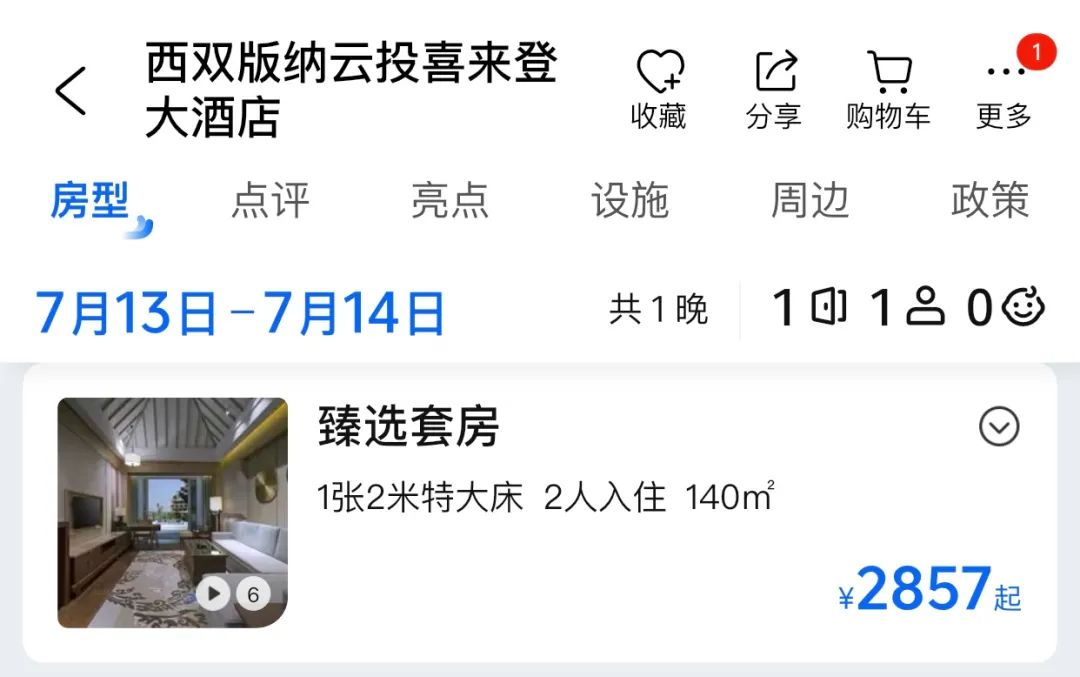Open the 政策 tab
Image resolution: width=1080 pixels, height=677 pixels.
click(x=990, y=201)
